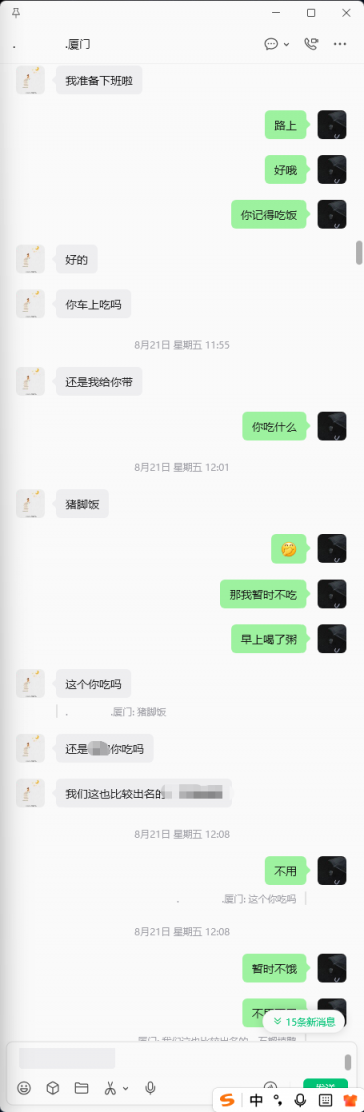Jump to the 15条新消息 new messages
This screenshot has width=364, height=1112.
(304, 1021)
